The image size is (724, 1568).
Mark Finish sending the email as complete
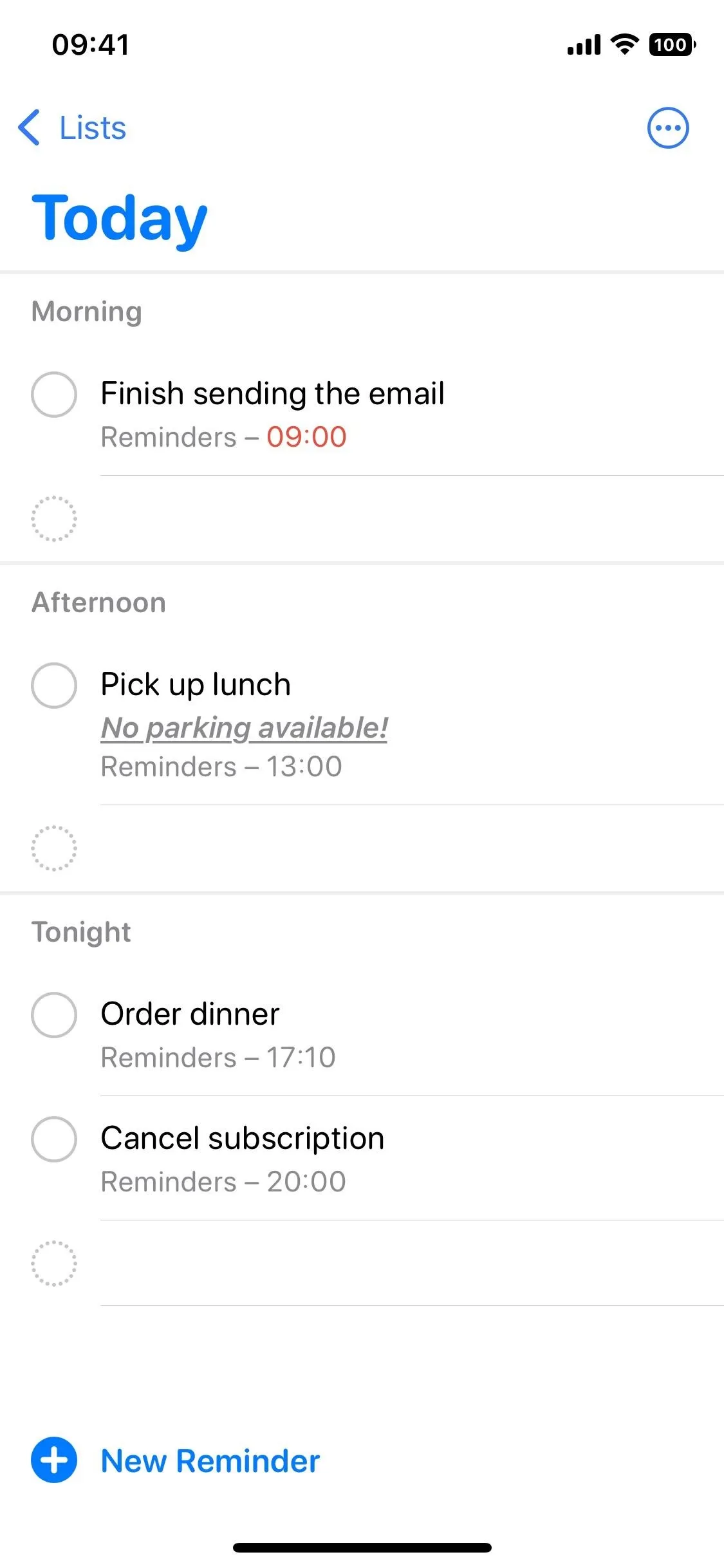pos(54,395)
